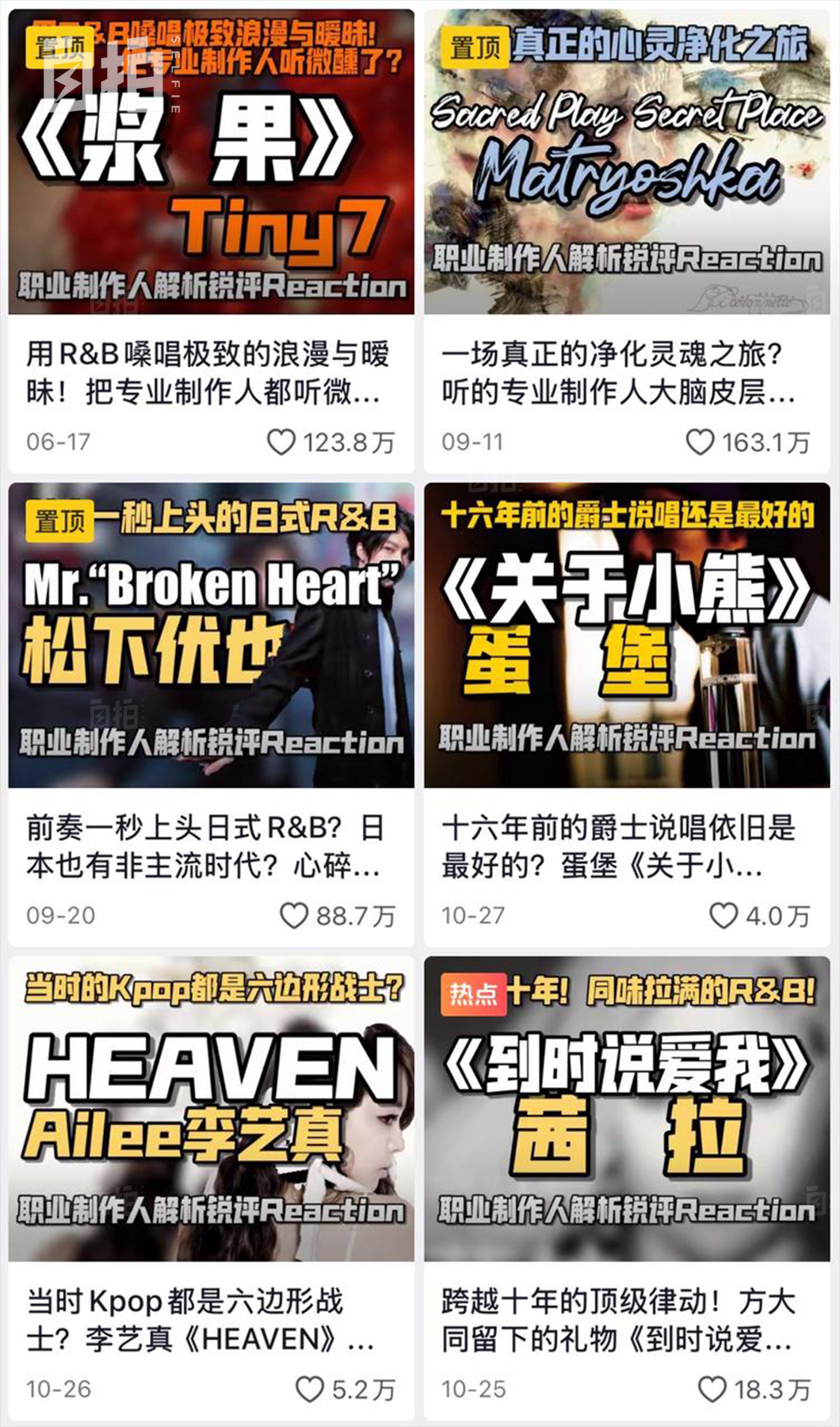840x1427 pixels.
Task: Open the 《到时说爱我》 茜拉 video card
Action: (x=627, y=1108)
